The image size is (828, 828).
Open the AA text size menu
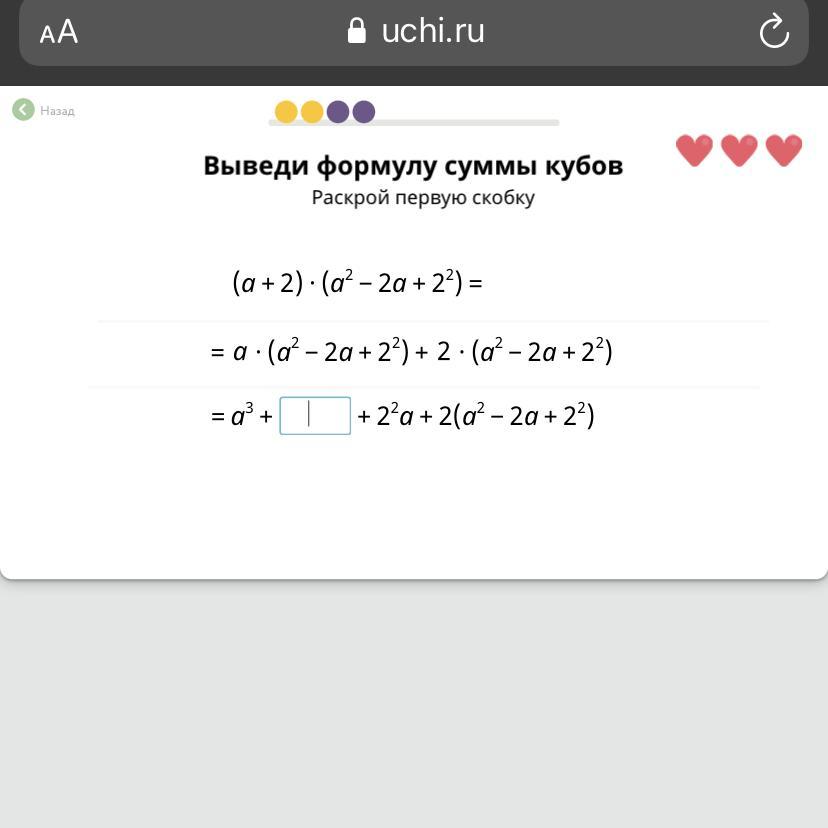pyautogui.click(x=59, y=32)
